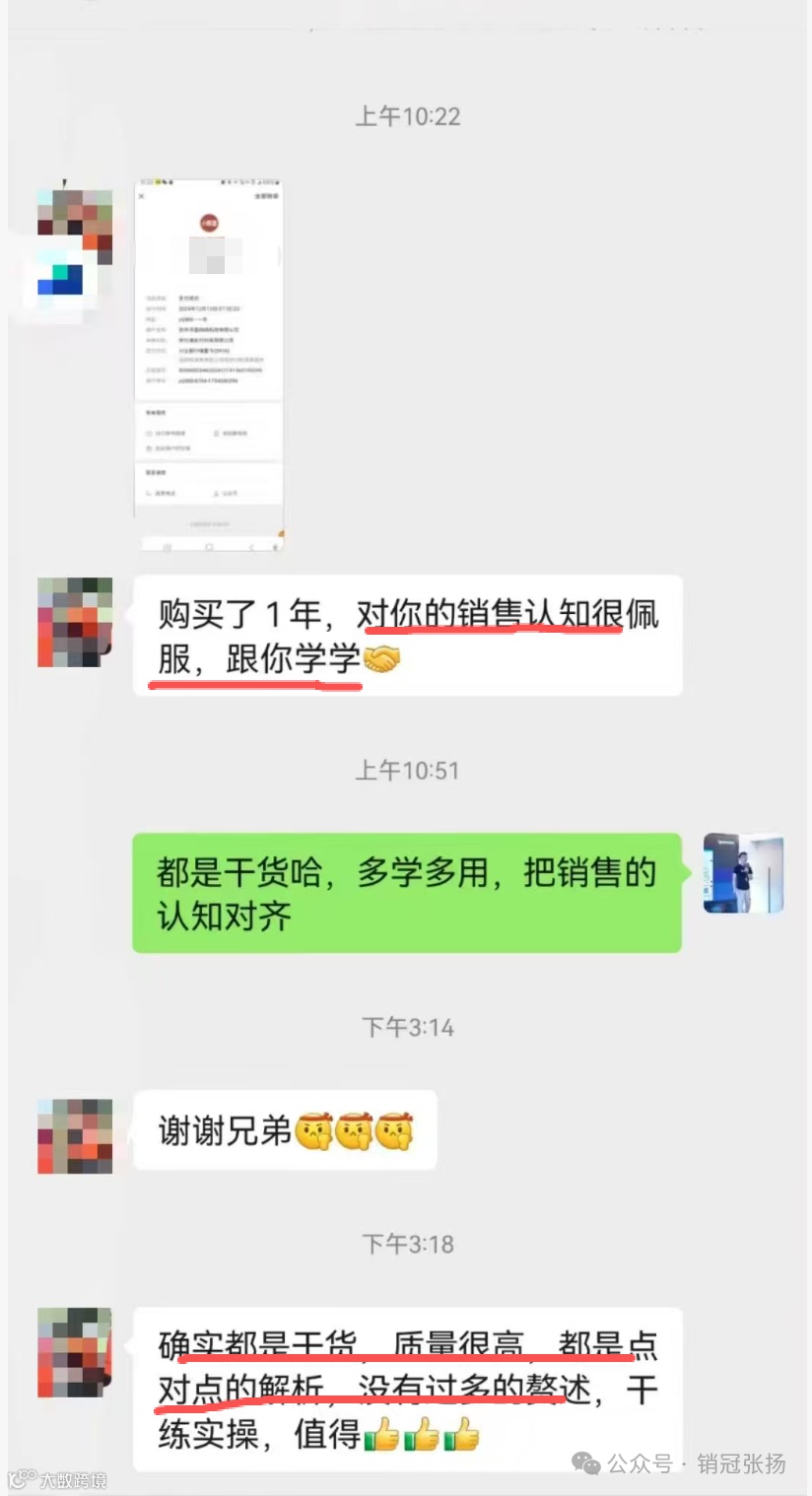Click the middle thumbs-up emoji in the last message
Screen dimensions: 812x1496
(x=422, y=1439)
